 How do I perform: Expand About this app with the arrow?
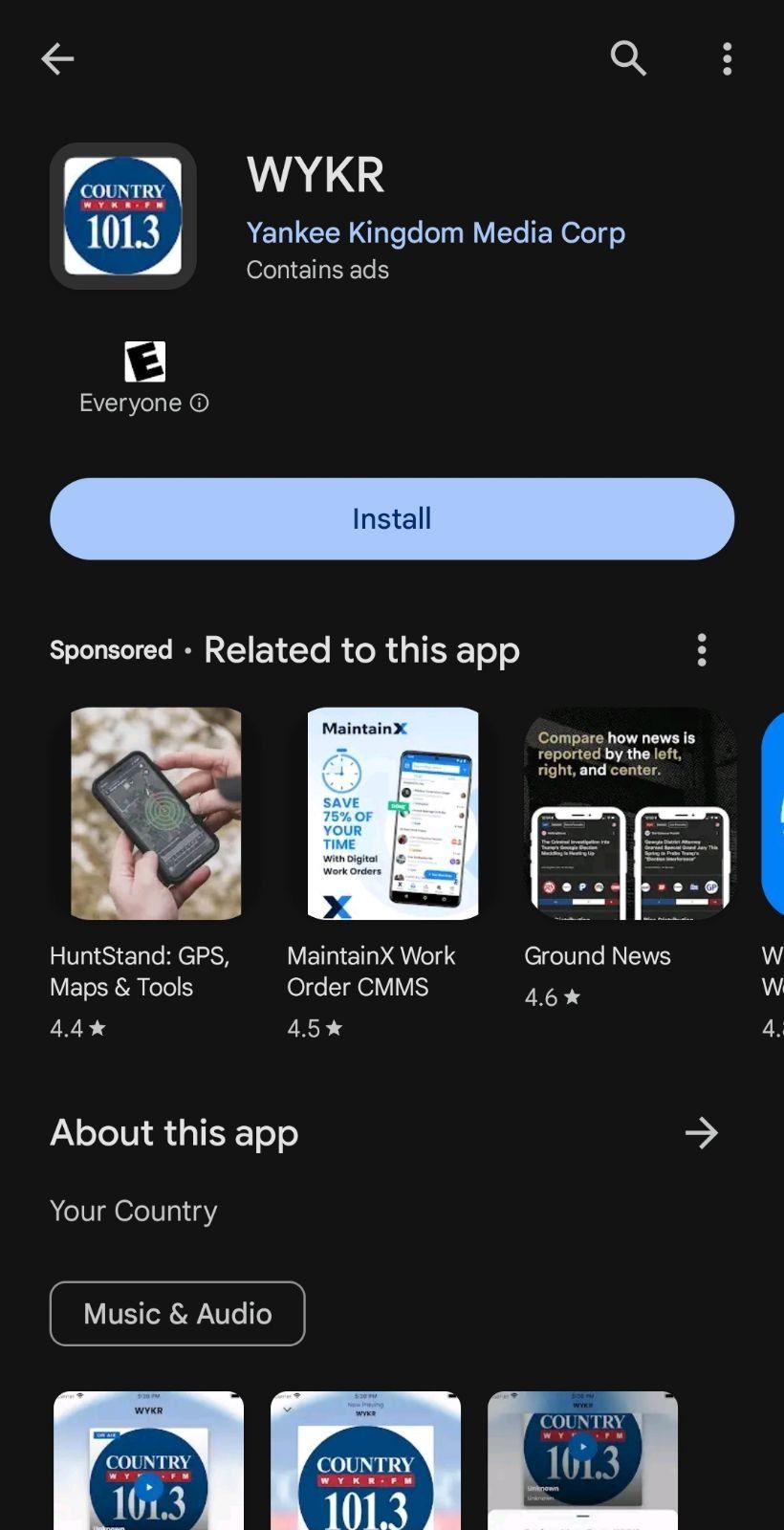pyautogui.click(x=701, y=1133)
